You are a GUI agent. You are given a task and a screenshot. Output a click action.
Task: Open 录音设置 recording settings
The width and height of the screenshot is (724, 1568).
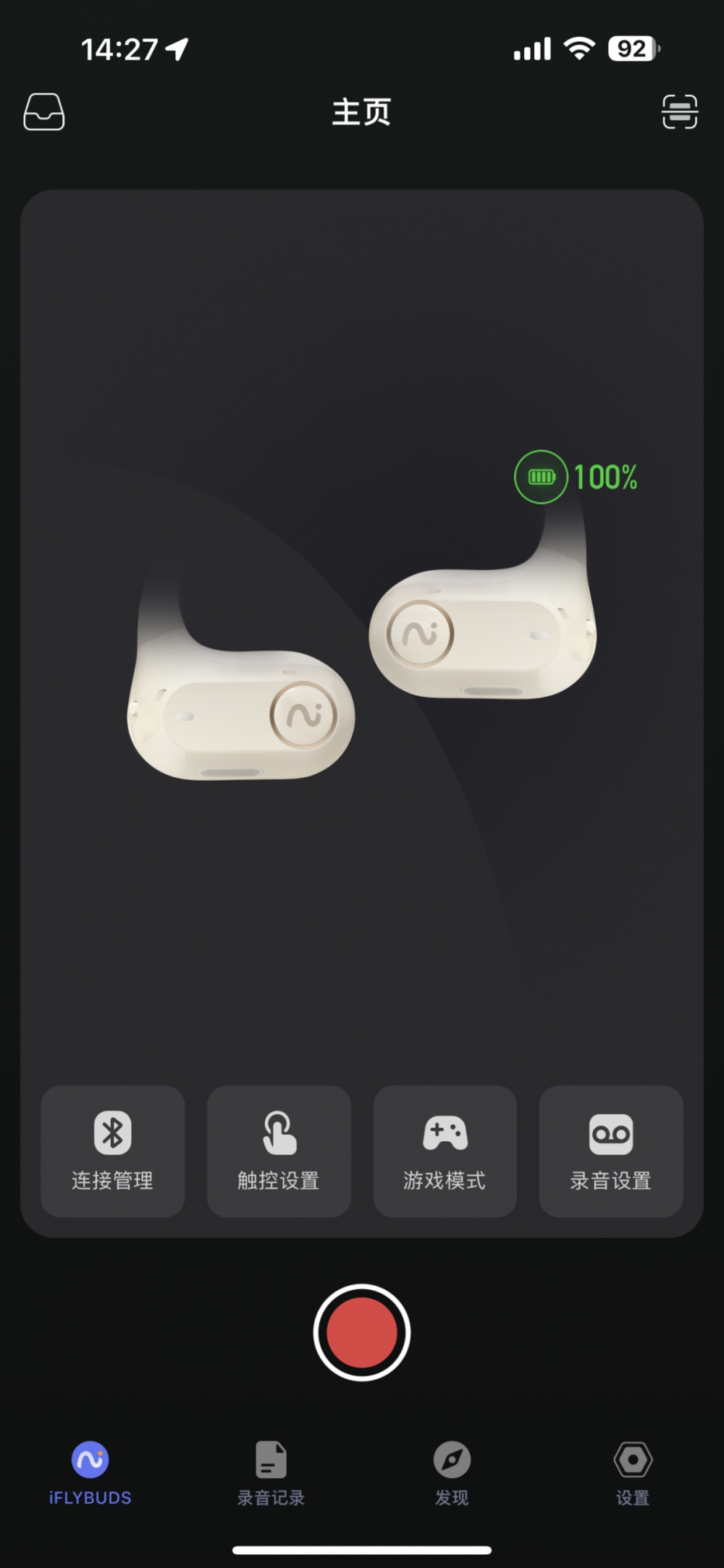(611, 1150)
